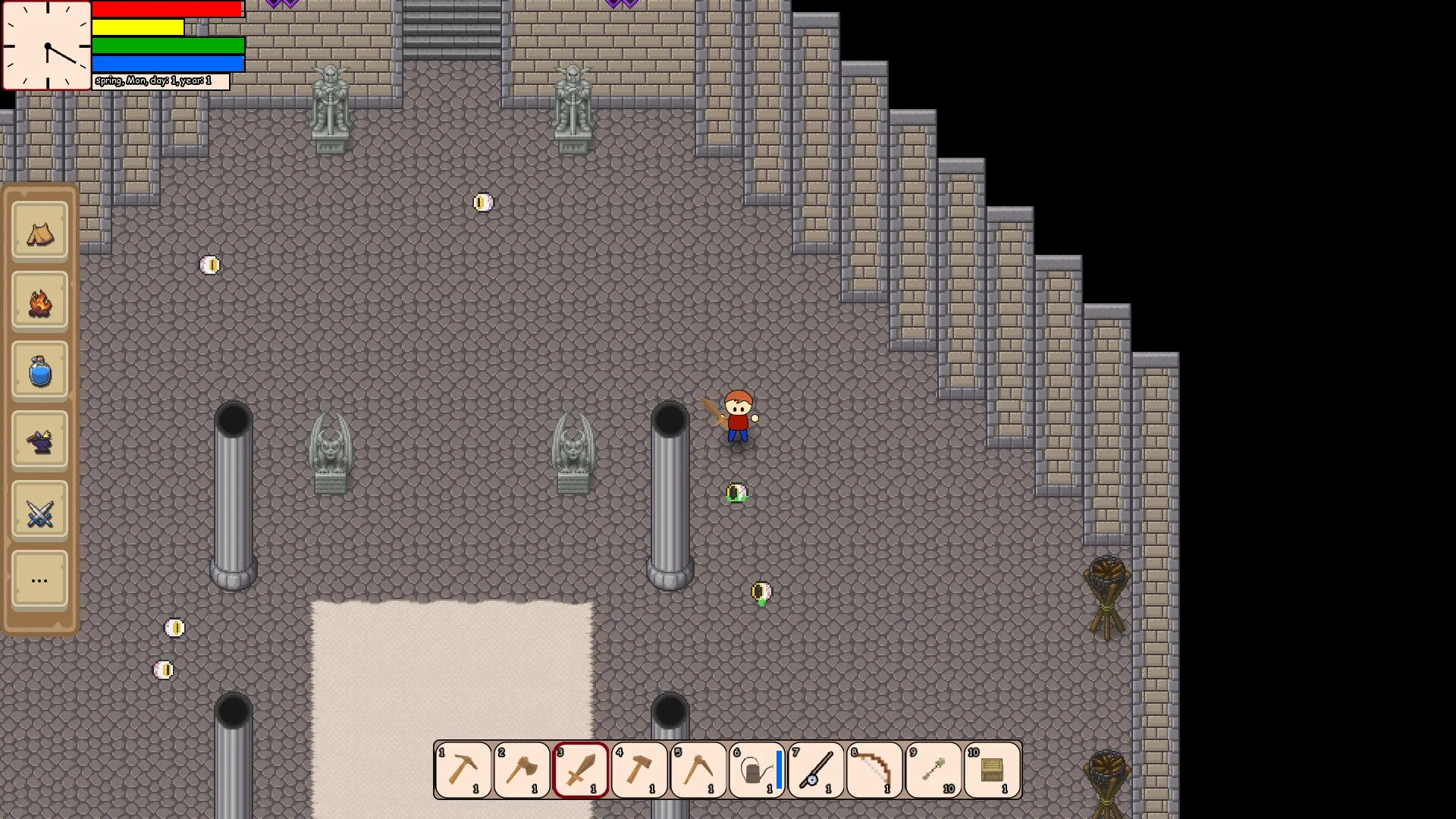Screen dimensions: 1456x819
Task: Select the pickaxe in hotbar slot 1
Action: [x=463, y=770]
